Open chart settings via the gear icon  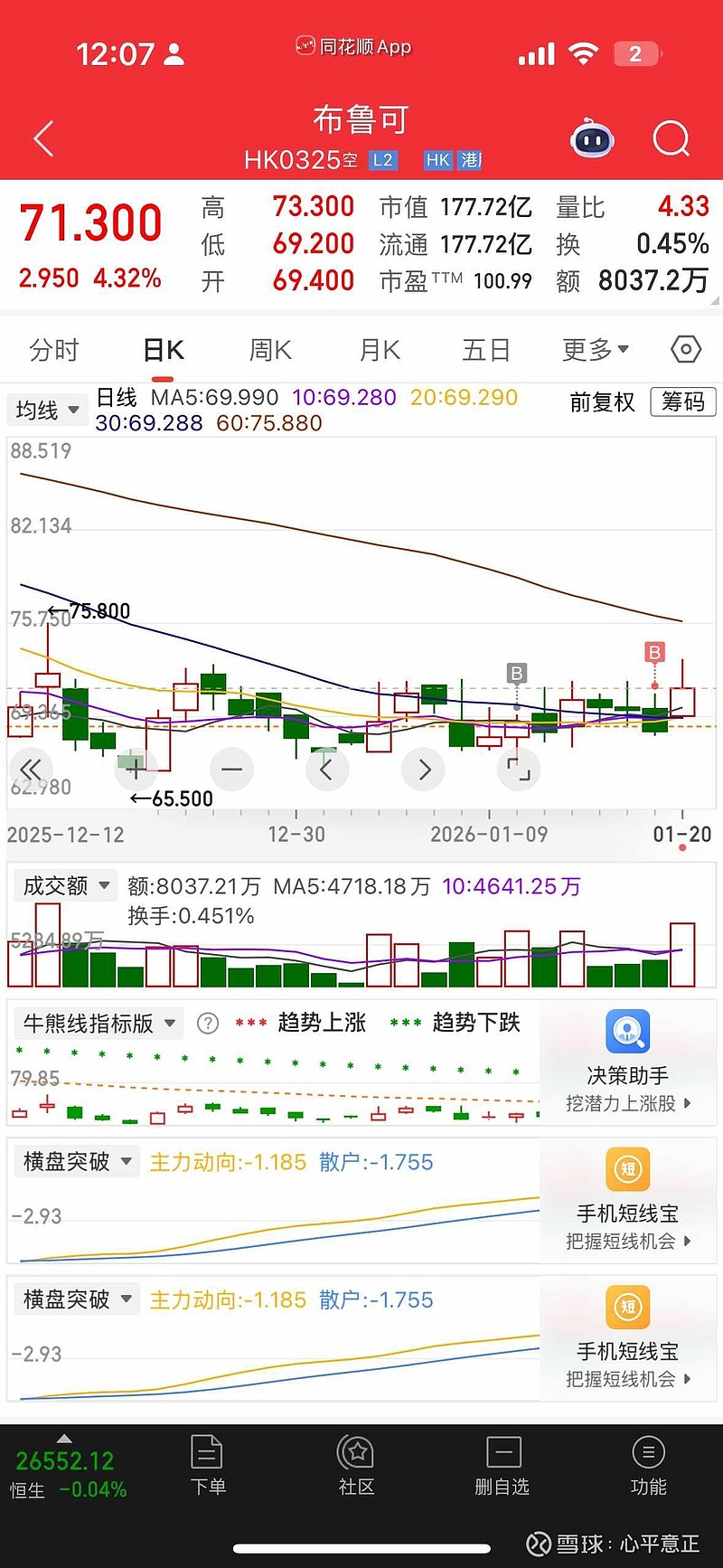point(685,349)
